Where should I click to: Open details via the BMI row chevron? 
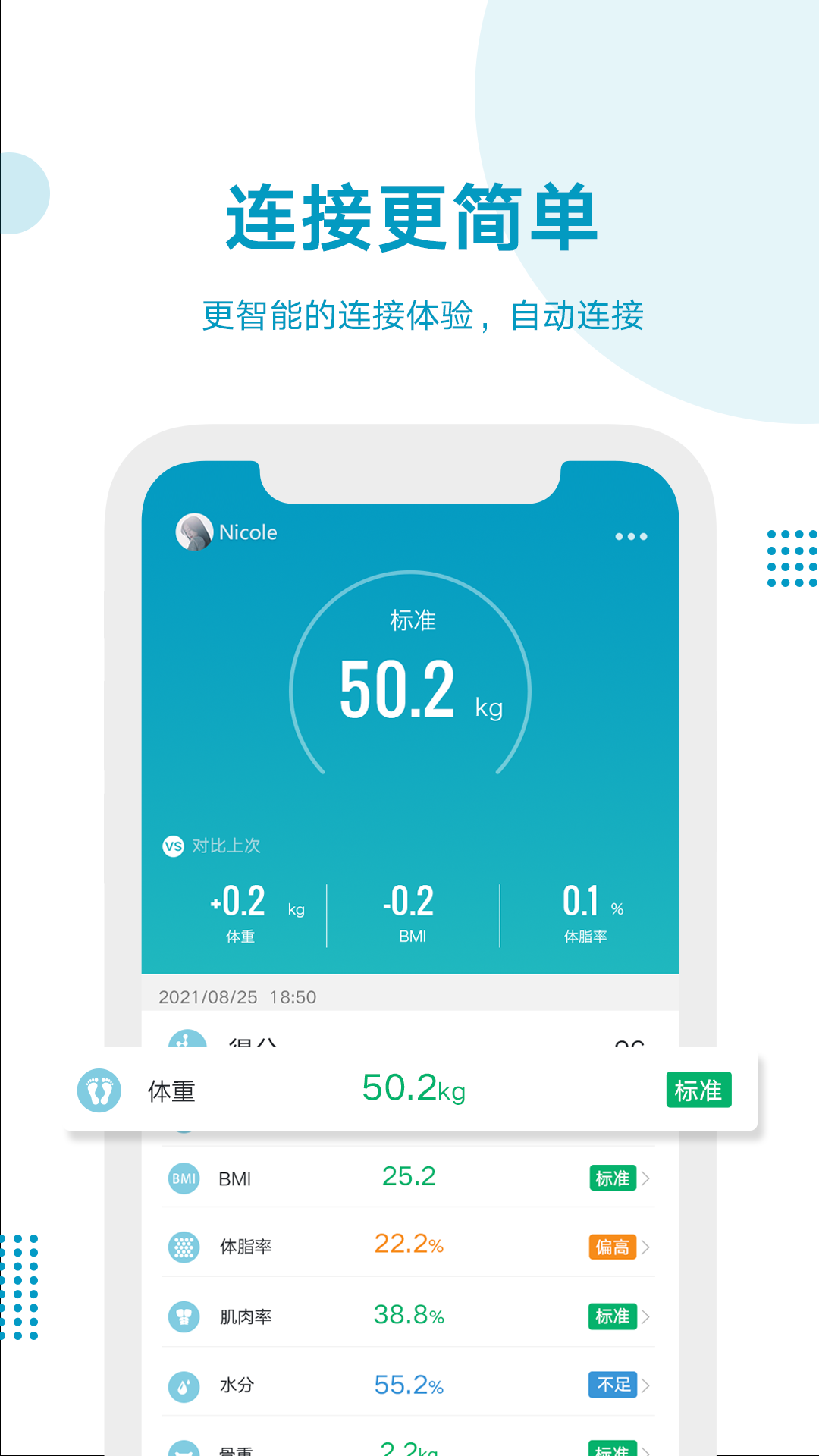point(645,1178)
